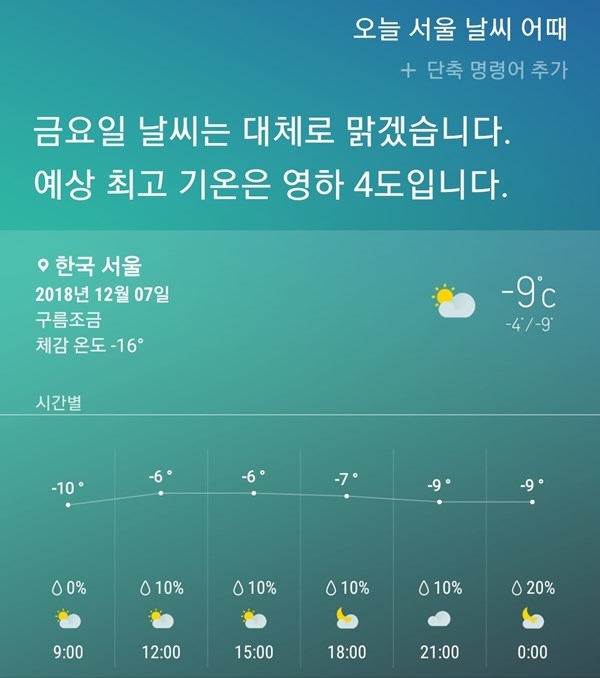Viewport: 600px width, 678px height.
Task: Tap '단축 명령어 추가' to add a quick command
Action: click(x=484, y=71)
